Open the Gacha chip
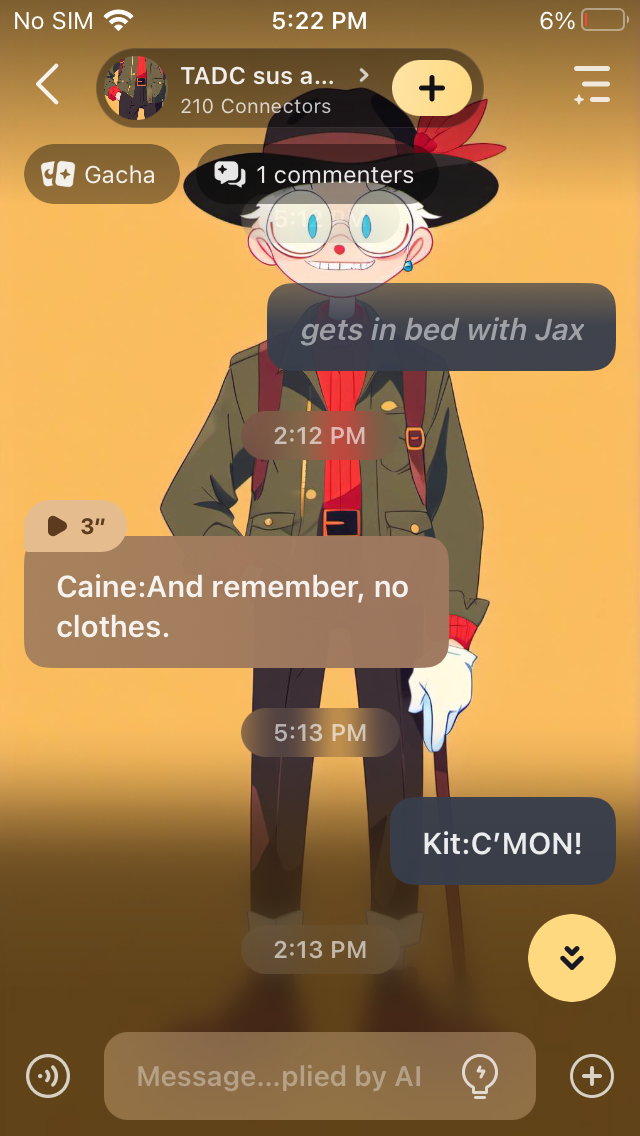640x1136 pixels. tap(101, 175)
